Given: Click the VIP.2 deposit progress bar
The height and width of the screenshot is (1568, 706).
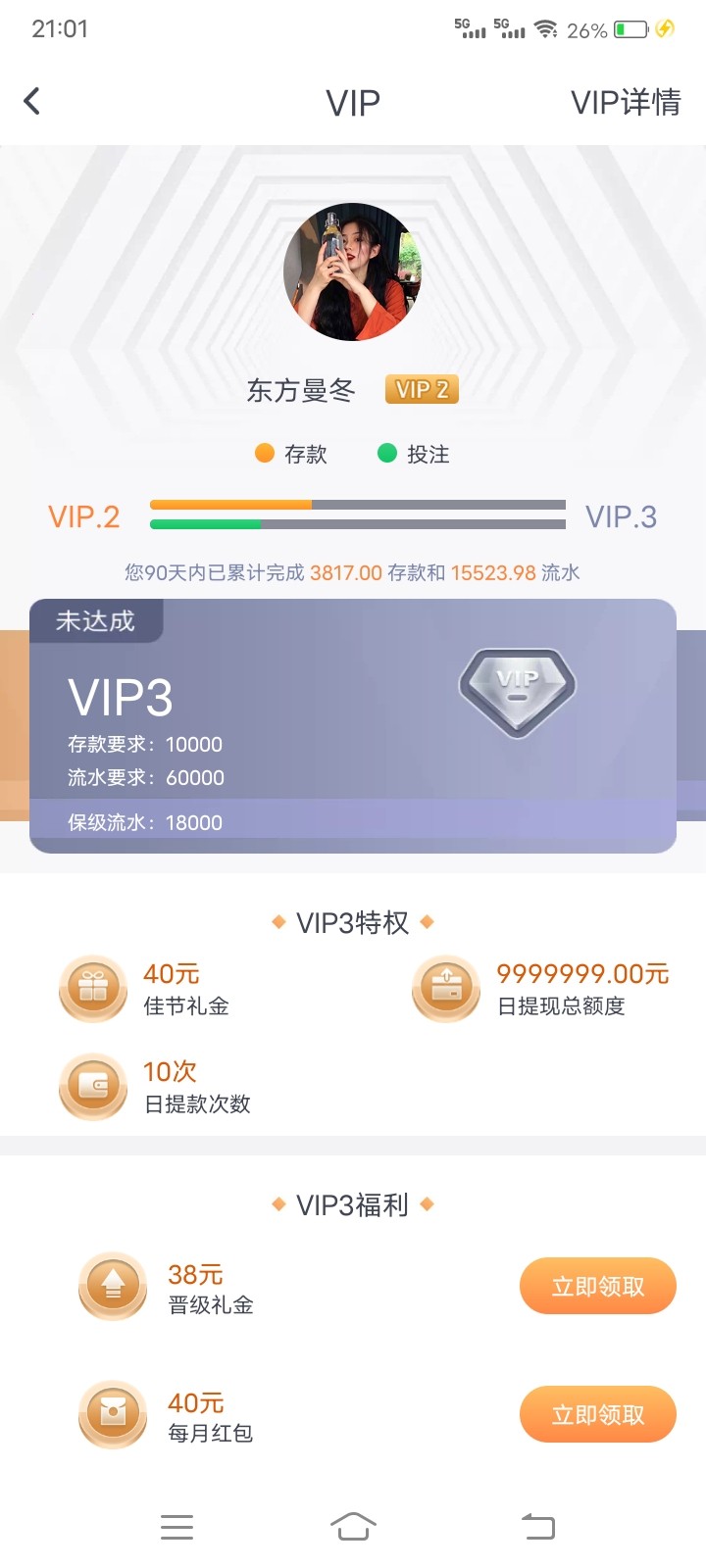Looking at the screenshot, I should 358,504.
